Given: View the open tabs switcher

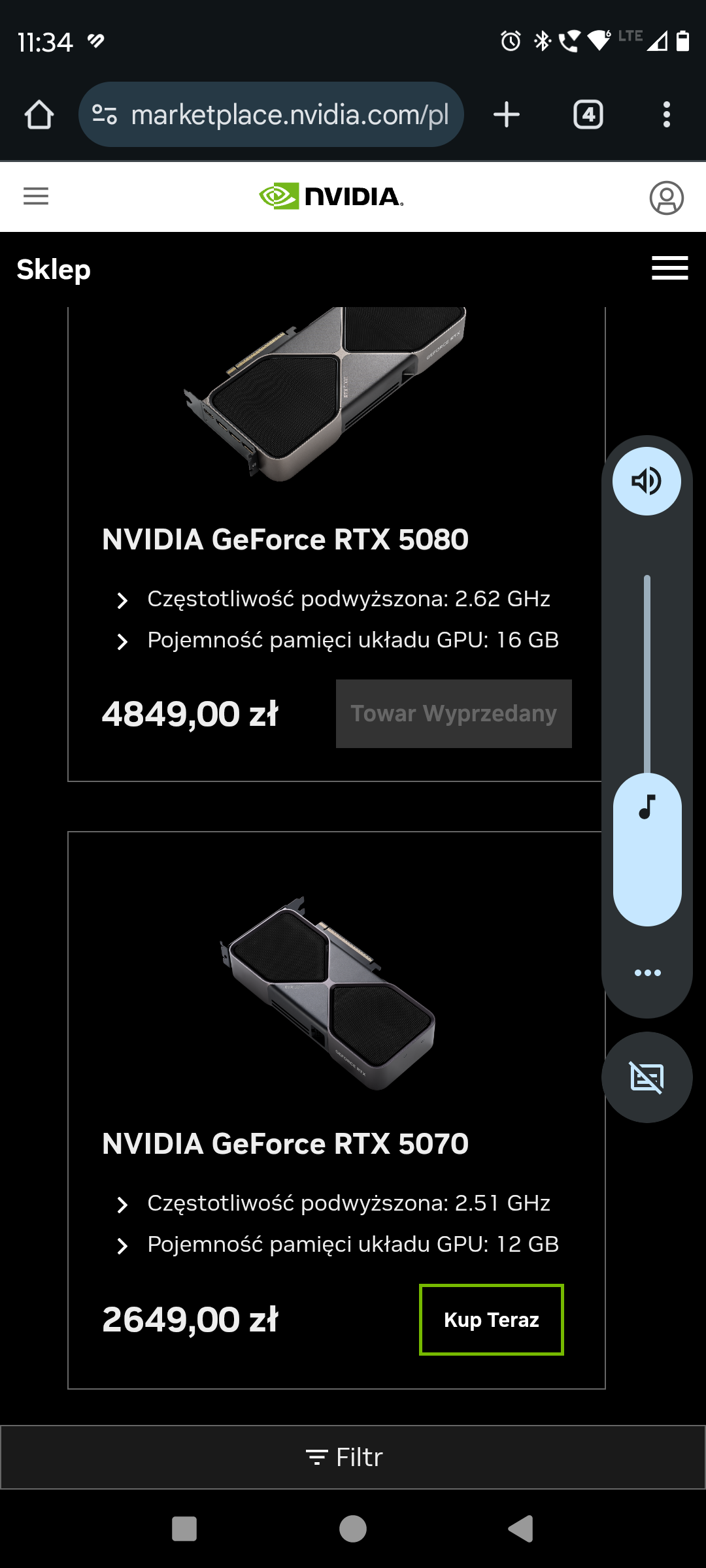Looking at the screenshot, I should pyautogui.click(x=588, y=115).
